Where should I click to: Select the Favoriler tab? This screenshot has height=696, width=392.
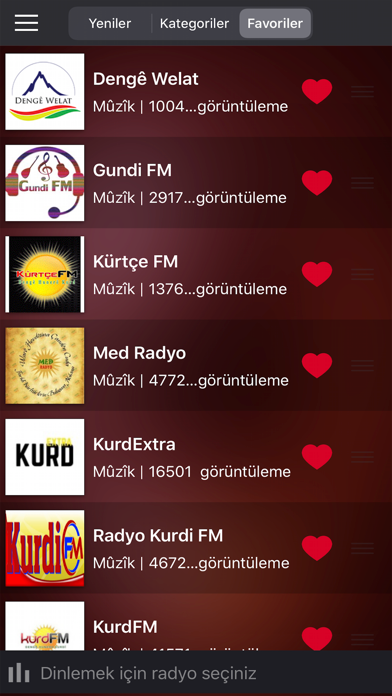tap(275, 23)
